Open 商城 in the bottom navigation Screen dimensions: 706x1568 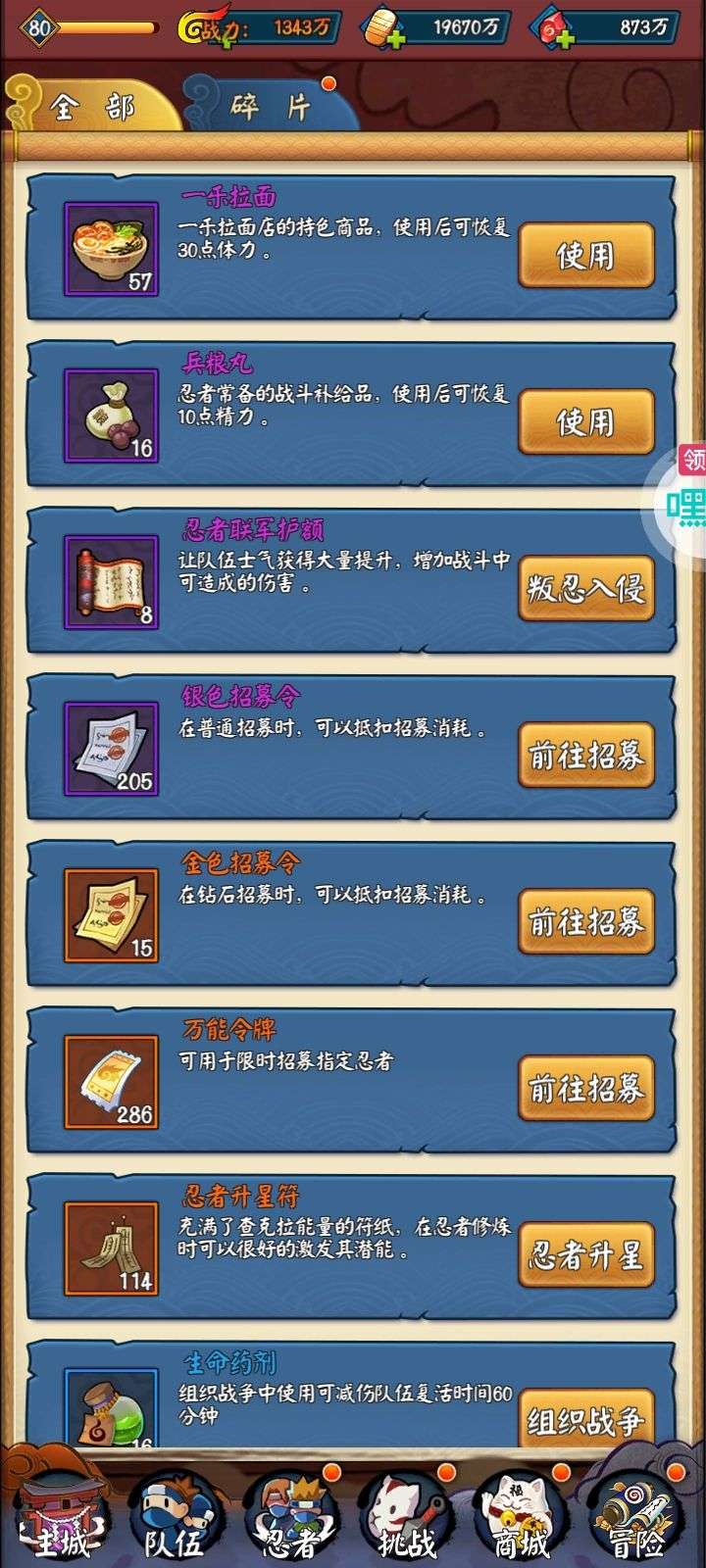(522, 1514)
